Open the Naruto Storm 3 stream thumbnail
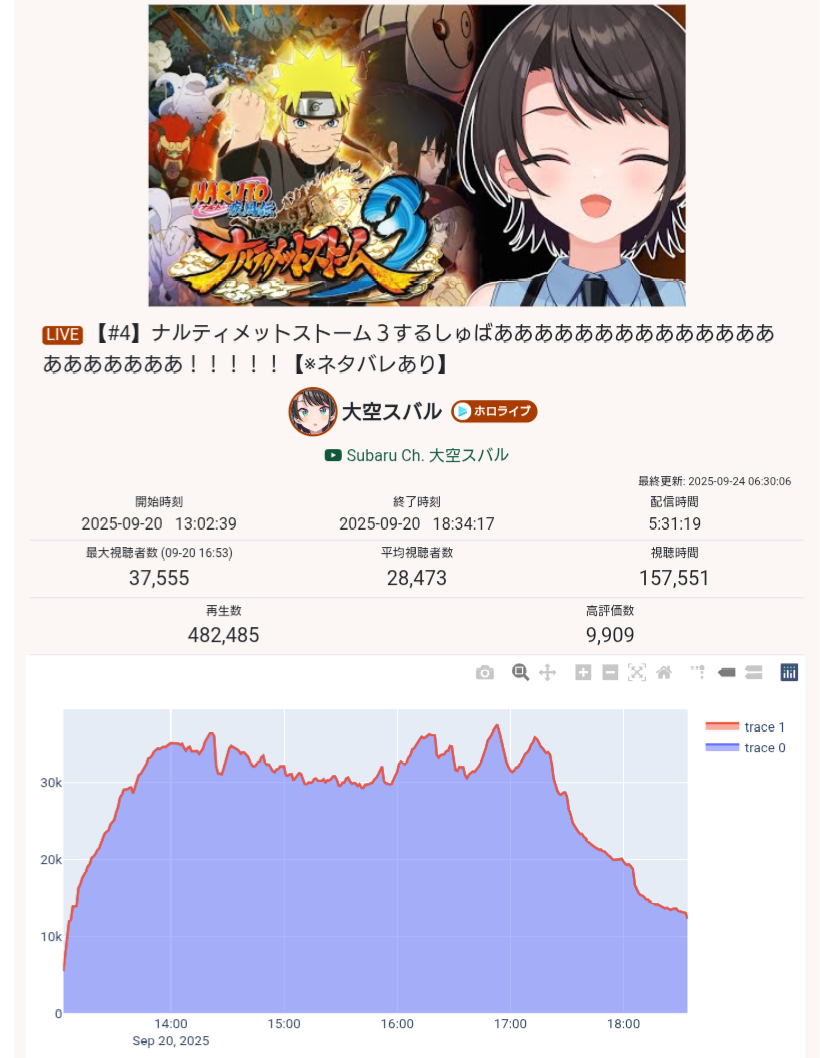 point(416,155)
